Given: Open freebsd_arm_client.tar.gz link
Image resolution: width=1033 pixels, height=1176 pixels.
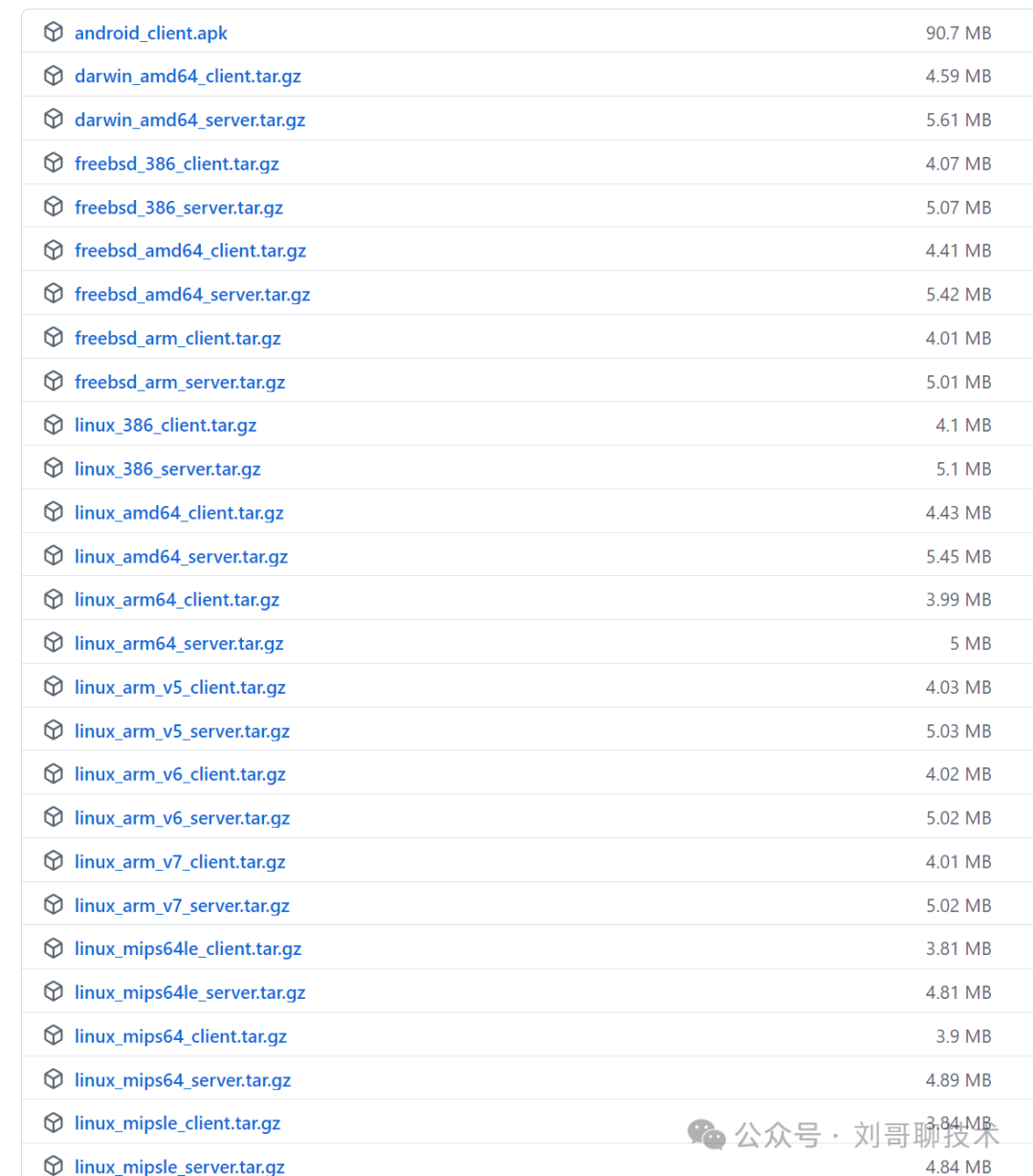Looking at the screenshot, I should 178,339.
